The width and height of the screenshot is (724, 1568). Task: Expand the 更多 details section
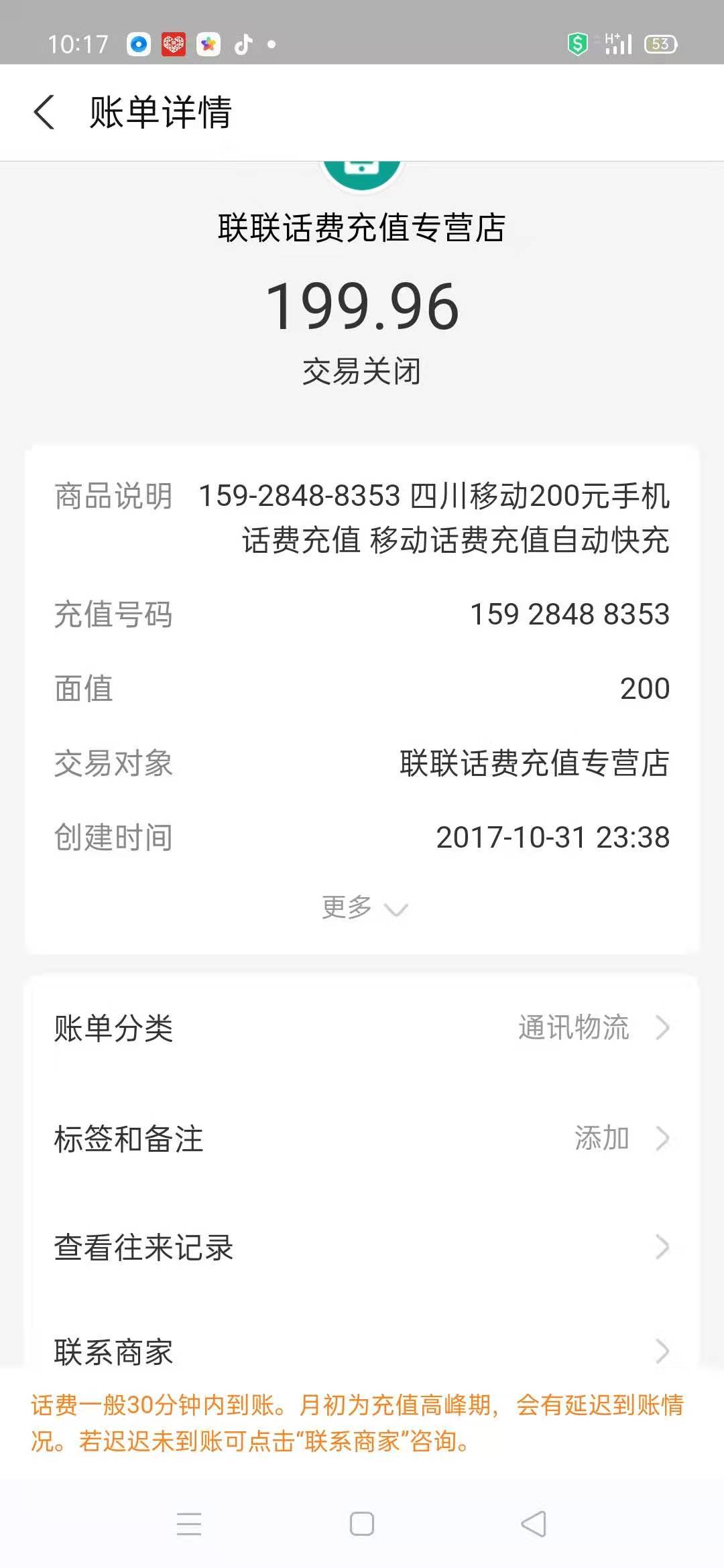(x=363, y=908)
